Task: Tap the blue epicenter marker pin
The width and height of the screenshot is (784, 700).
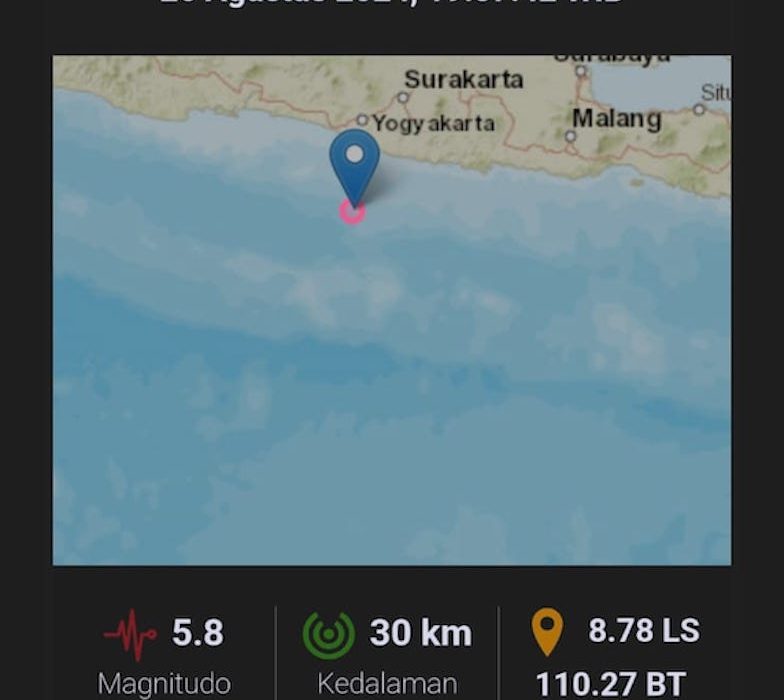Action: coord(354,162)
